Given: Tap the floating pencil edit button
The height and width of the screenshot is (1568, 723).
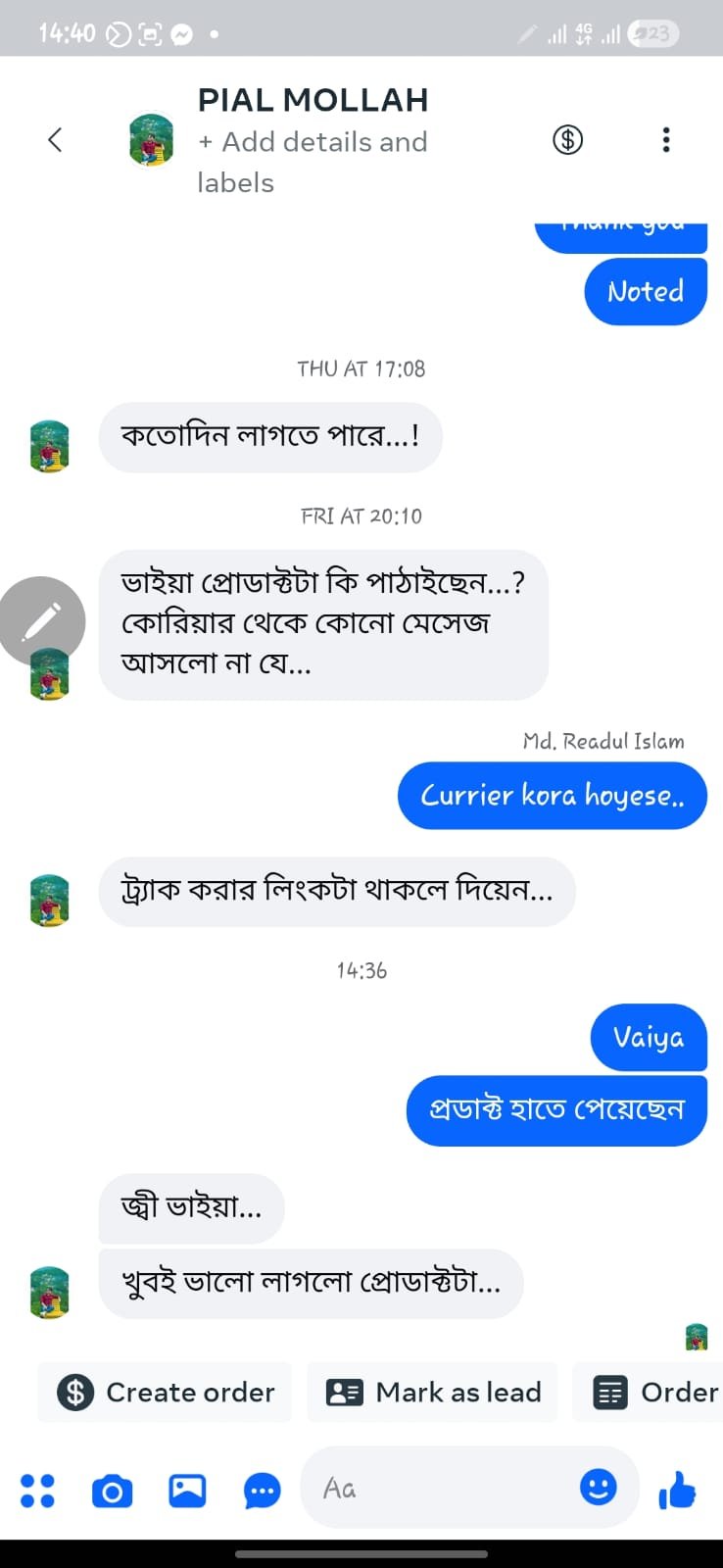Looking at the screenshot, I should [x=41, y=621].
